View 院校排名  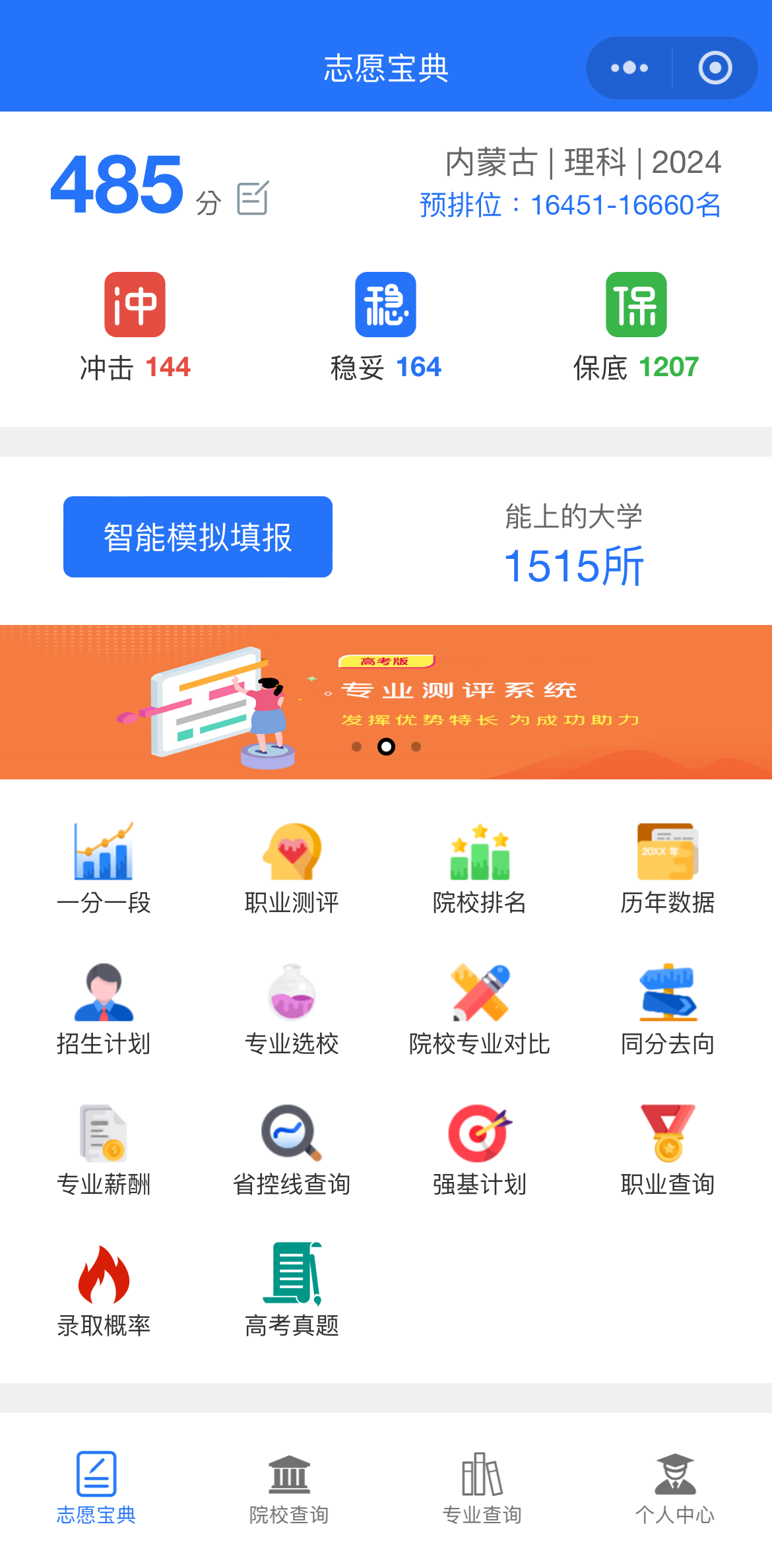[x=480, y=868]
